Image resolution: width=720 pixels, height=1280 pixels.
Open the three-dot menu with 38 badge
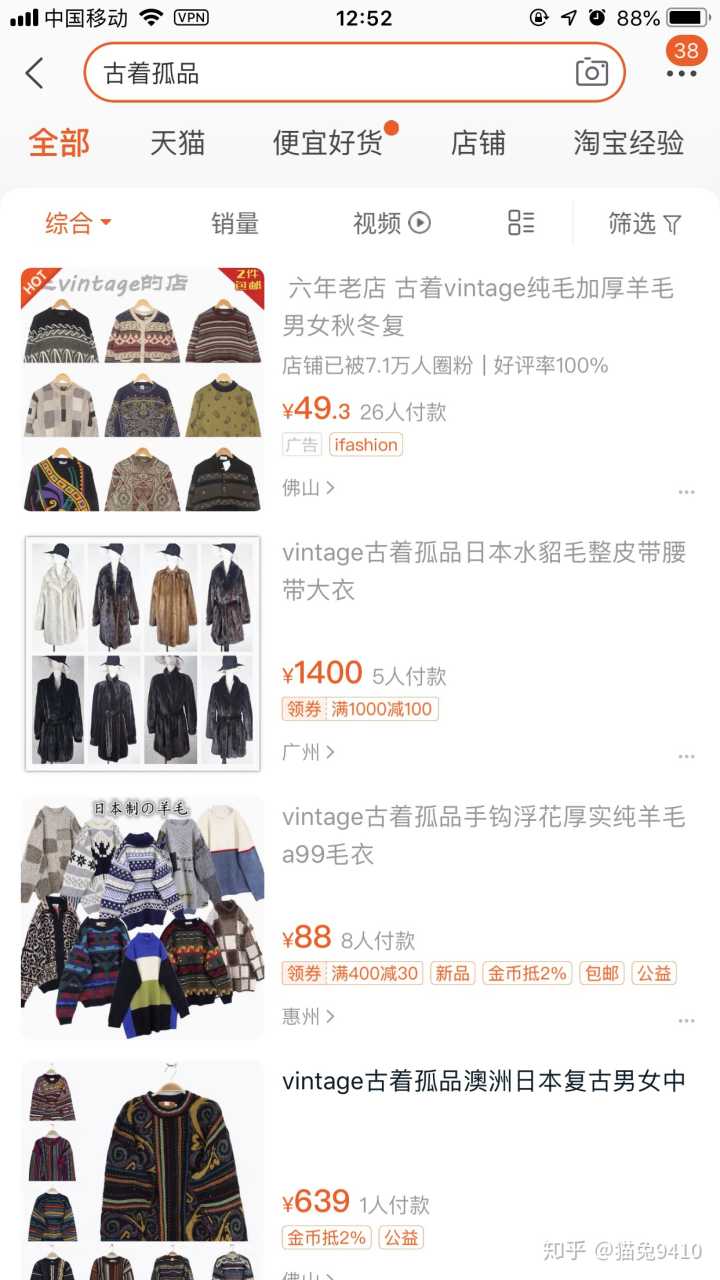pos(682,73)
